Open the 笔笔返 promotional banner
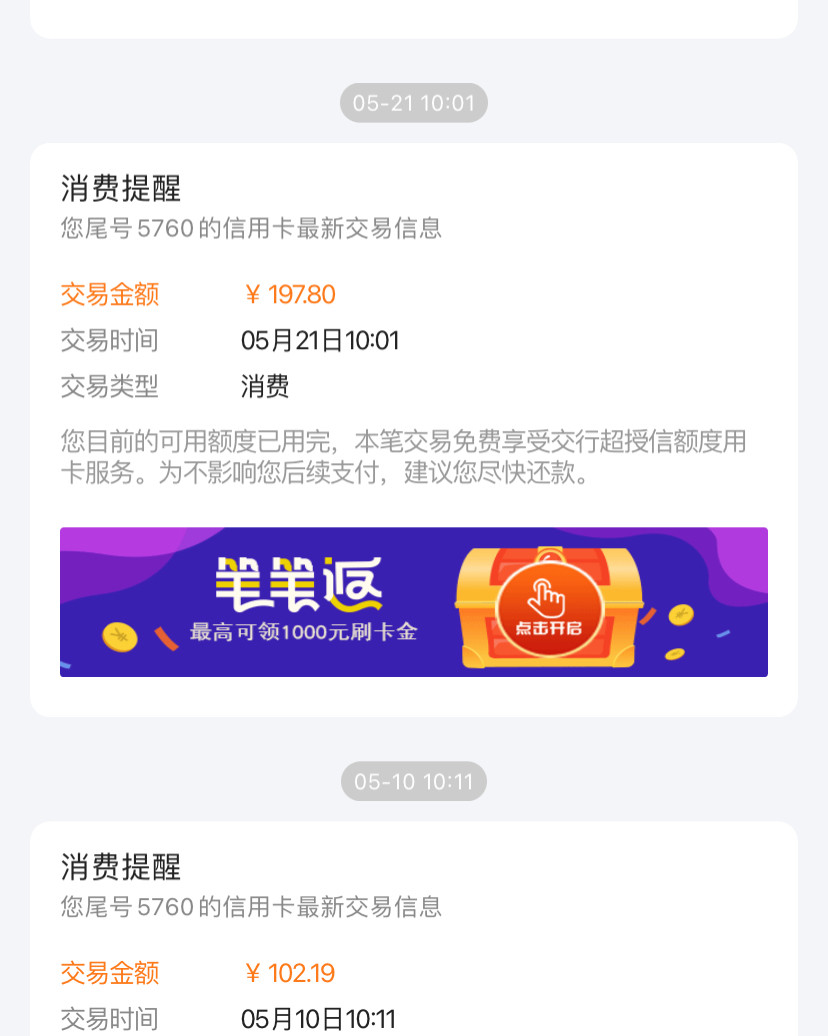Image resolution: width=828 pixels, height=1036 pixels. click(x=414, y=601)
